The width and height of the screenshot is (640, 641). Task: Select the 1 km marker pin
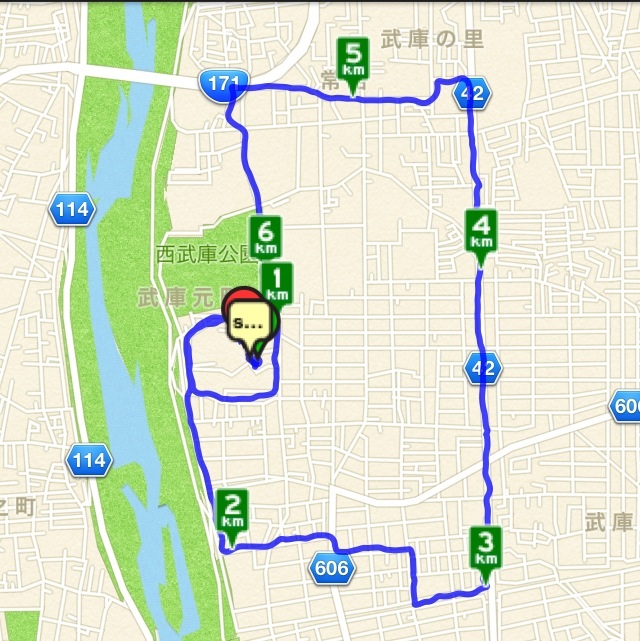pyautogui.click(x=277, y=282)
